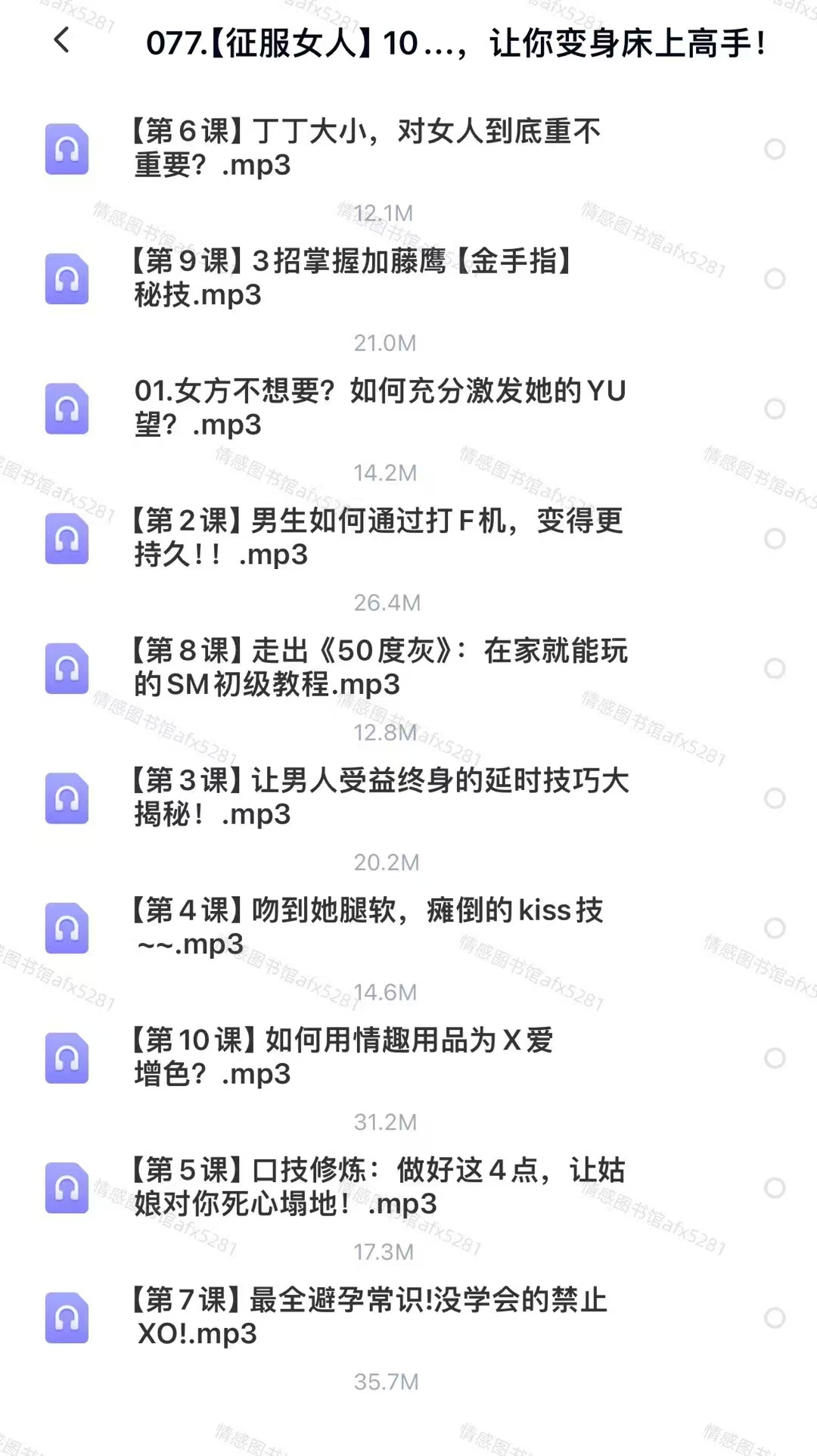Tick the circle beside the 01. file
This screenshot has height=1456, width=817.
775,409
